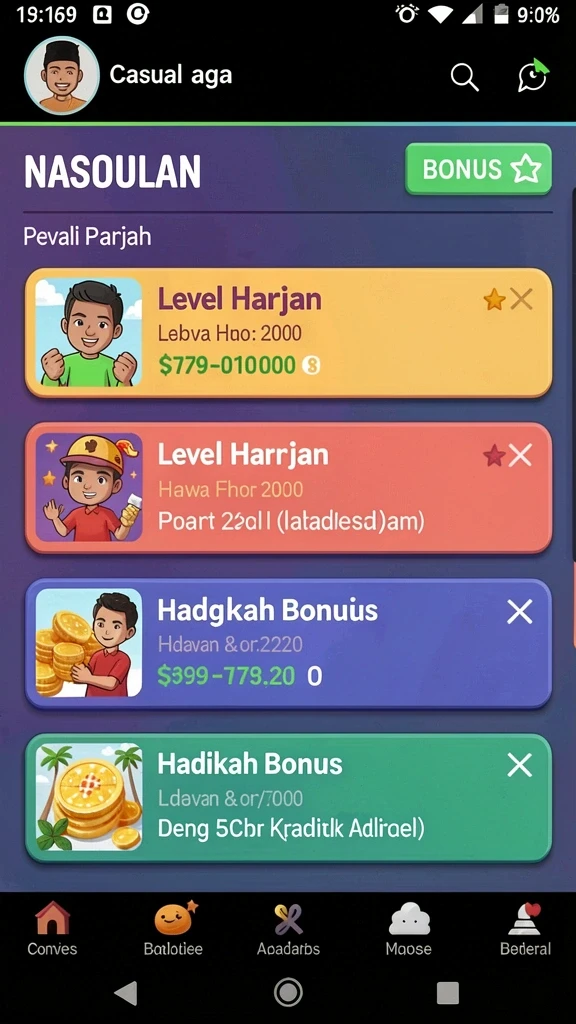Open the Casual aga profile avatar
Viewport: 576px width, 1024px height.
click(61, 75)
